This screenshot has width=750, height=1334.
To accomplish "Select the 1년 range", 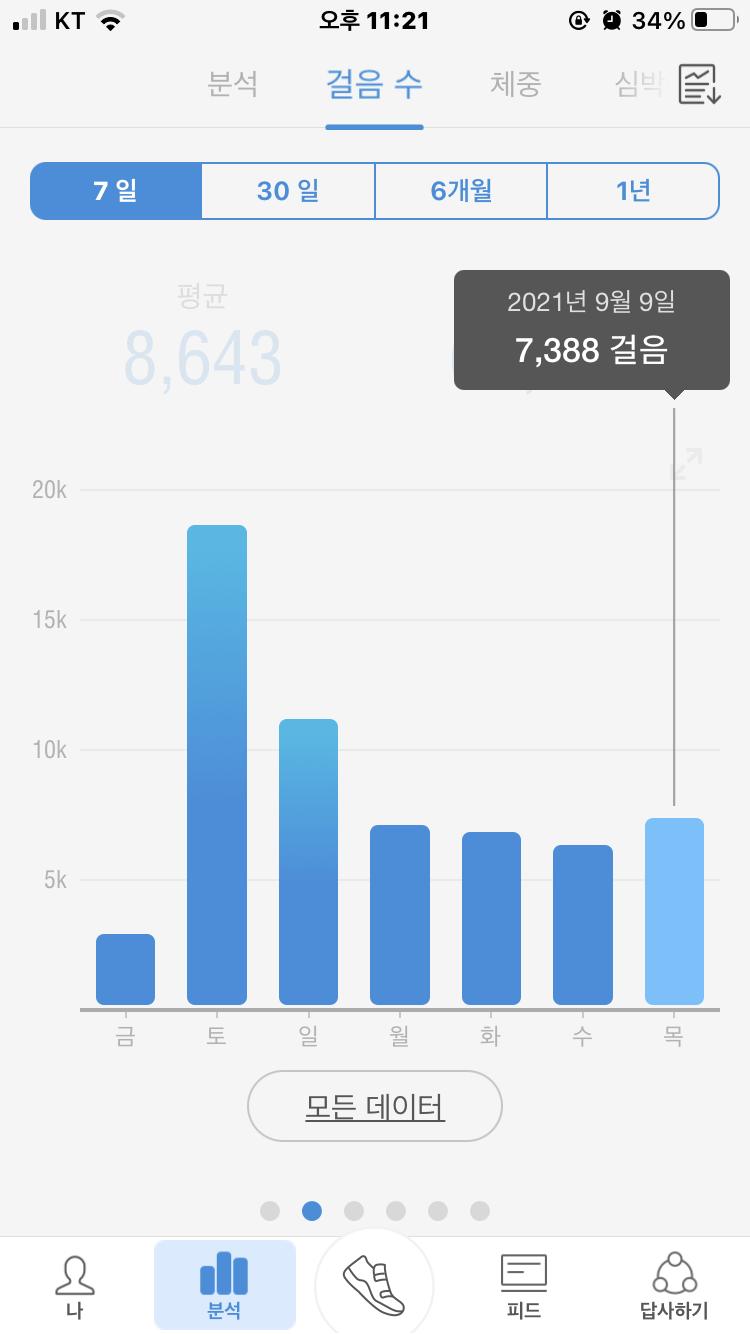I will tap(633, 190).
